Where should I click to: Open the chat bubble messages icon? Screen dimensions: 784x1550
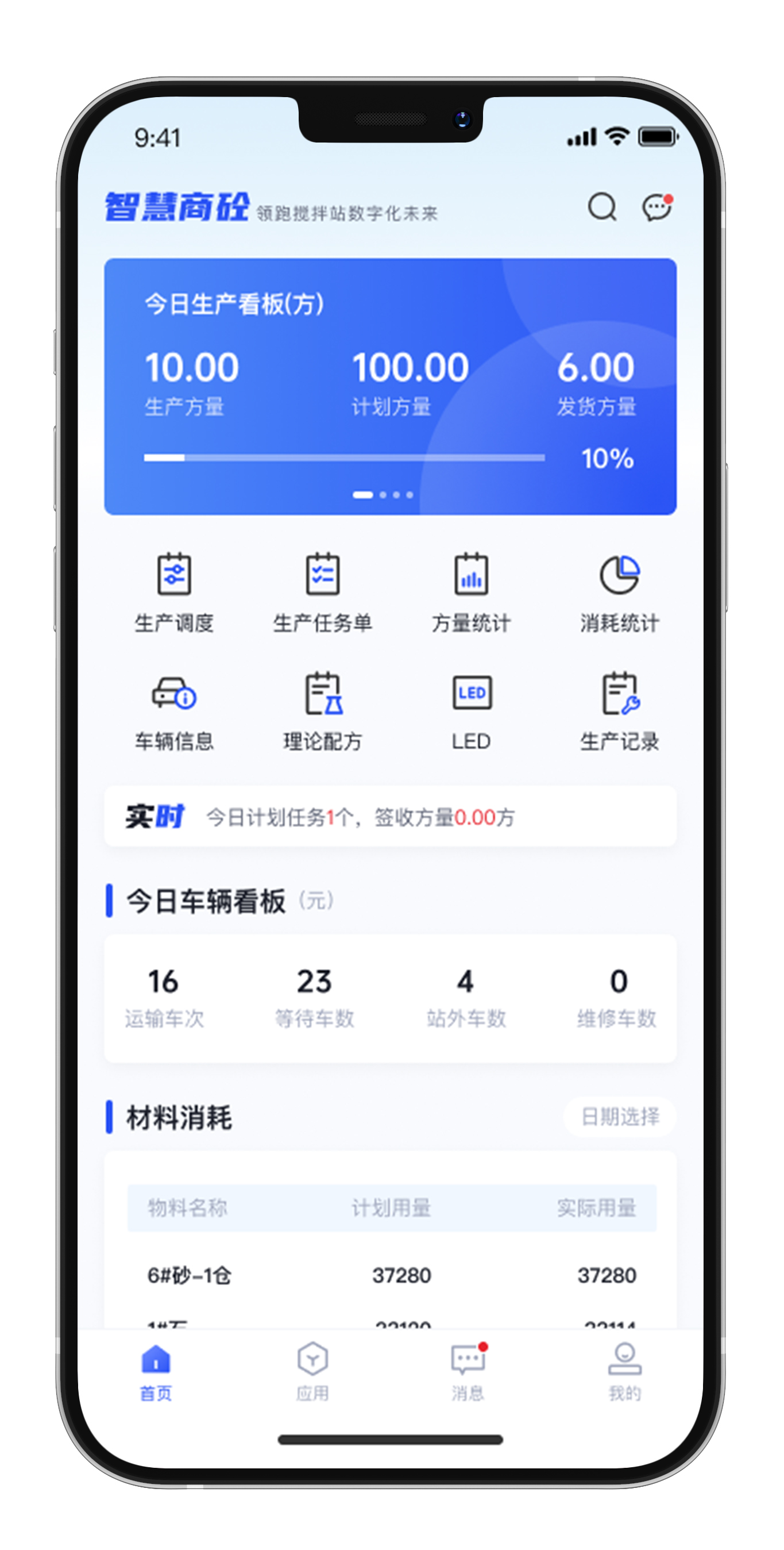(656, 207)
